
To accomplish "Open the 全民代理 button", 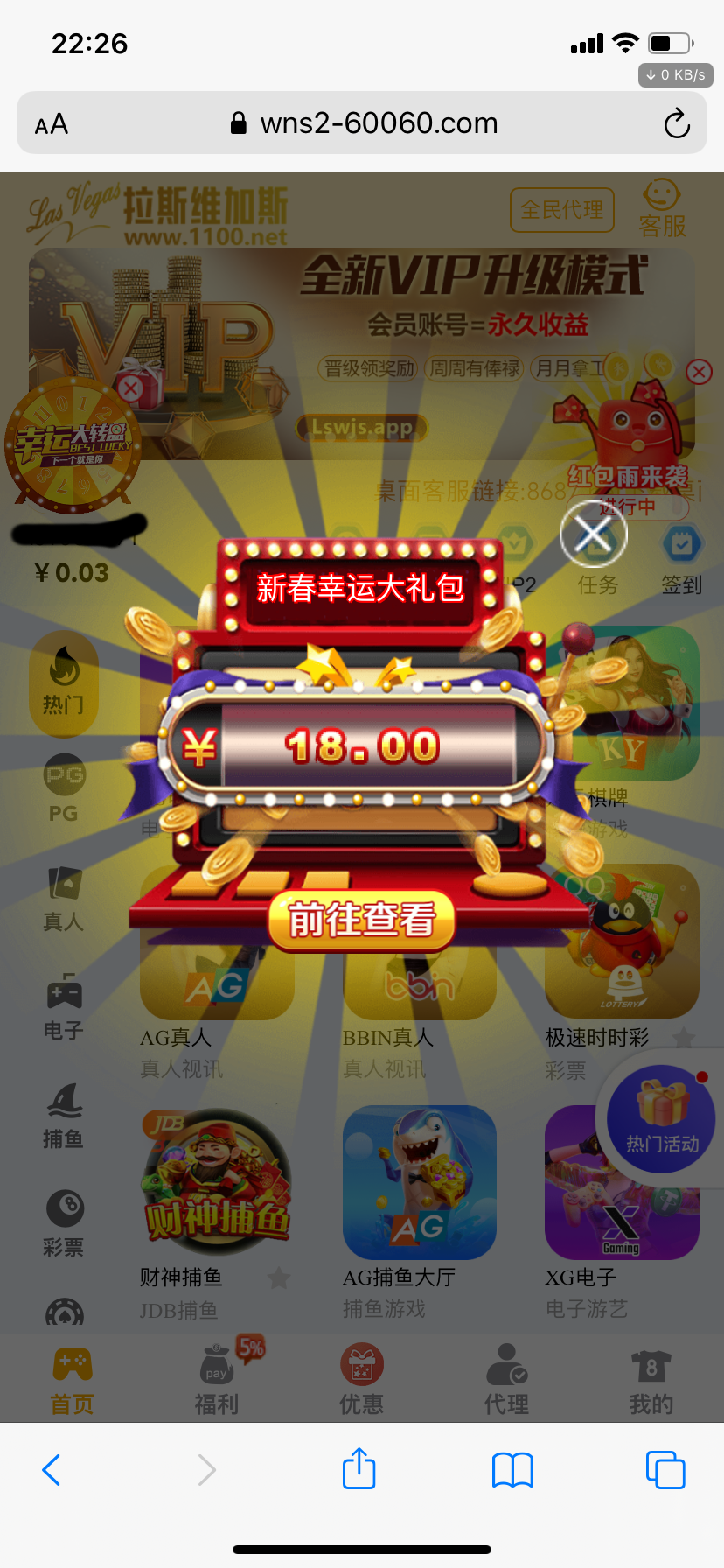I will [x=561, y=210].
